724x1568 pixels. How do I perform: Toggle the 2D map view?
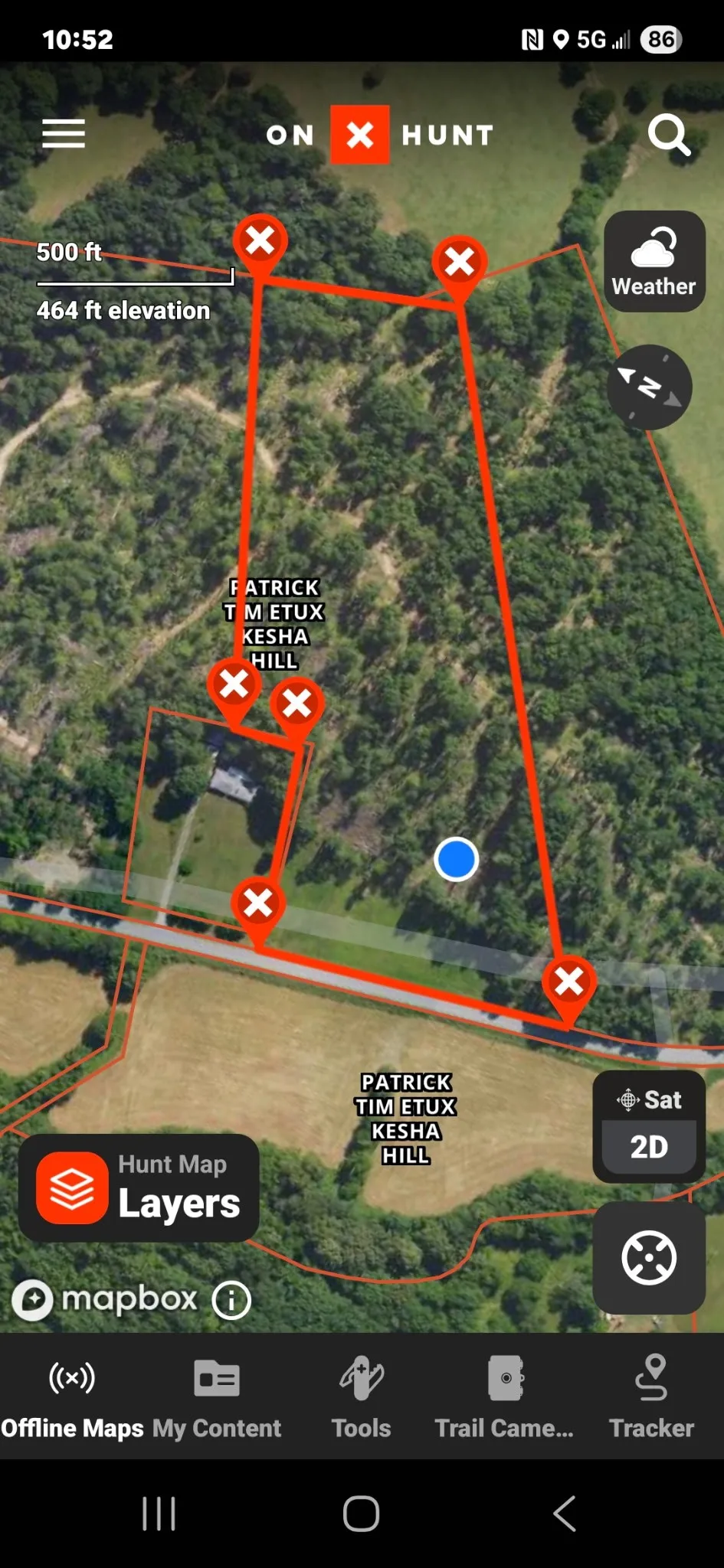coord(649,1147)
